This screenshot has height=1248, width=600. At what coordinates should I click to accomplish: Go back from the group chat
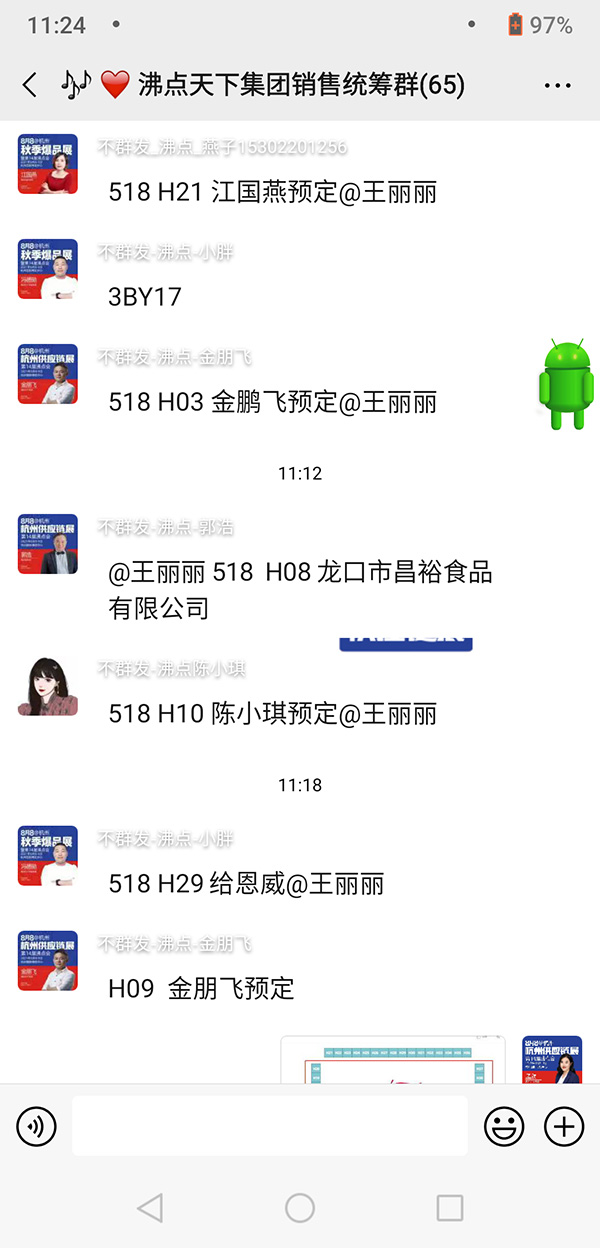coord(30,85)
